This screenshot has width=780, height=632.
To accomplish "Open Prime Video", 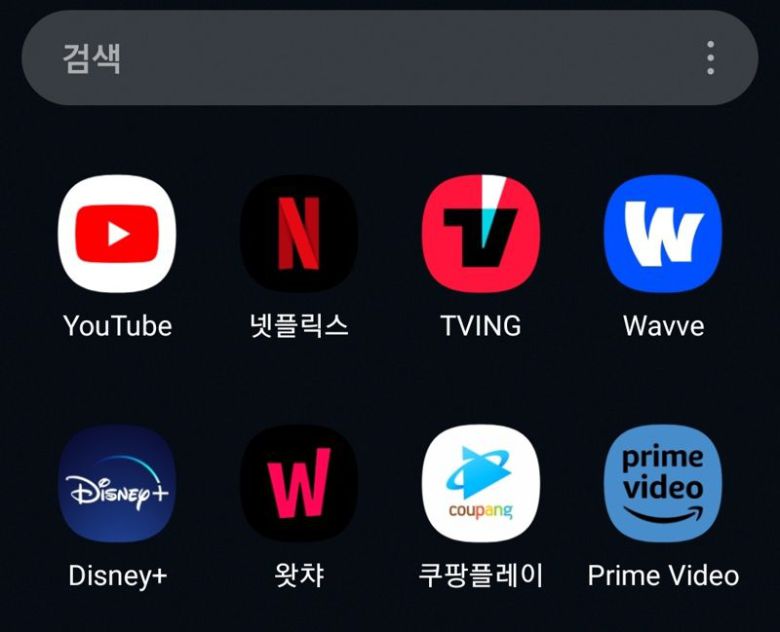I will pos(663,484).
